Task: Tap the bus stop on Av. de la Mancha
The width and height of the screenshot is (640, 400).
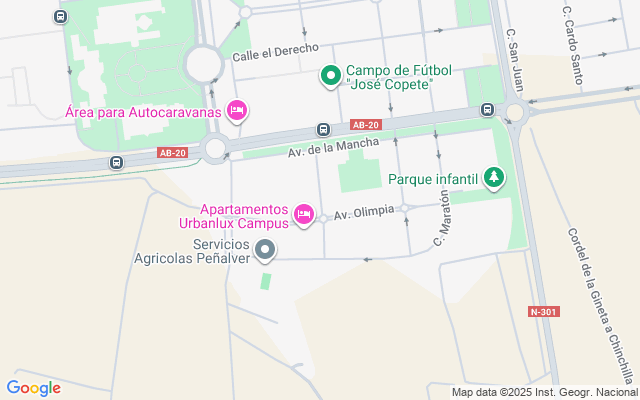Action: click(x=324, y=130)
